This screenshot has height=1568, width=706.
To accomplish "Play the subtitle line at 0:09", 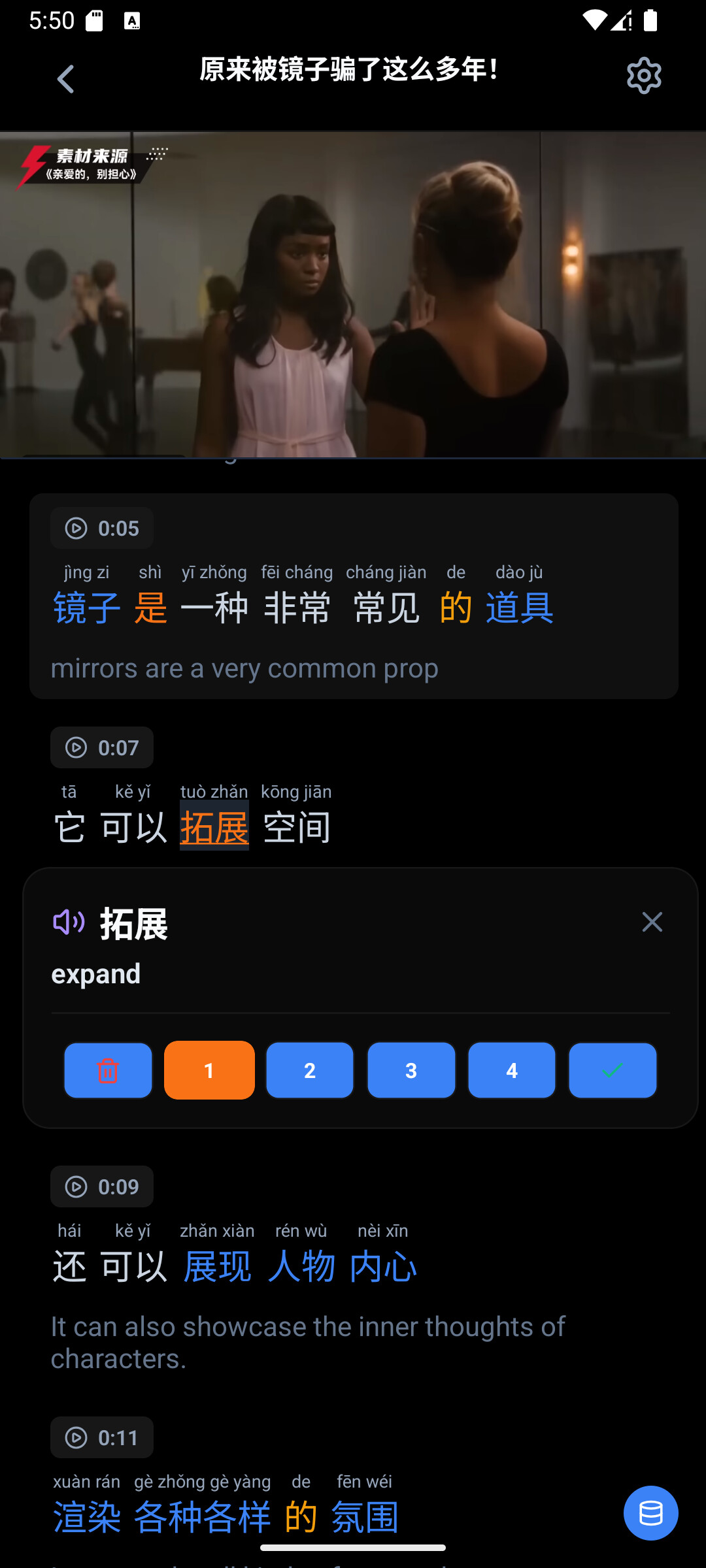I will pyautogui.click(x=102, y=1186).
